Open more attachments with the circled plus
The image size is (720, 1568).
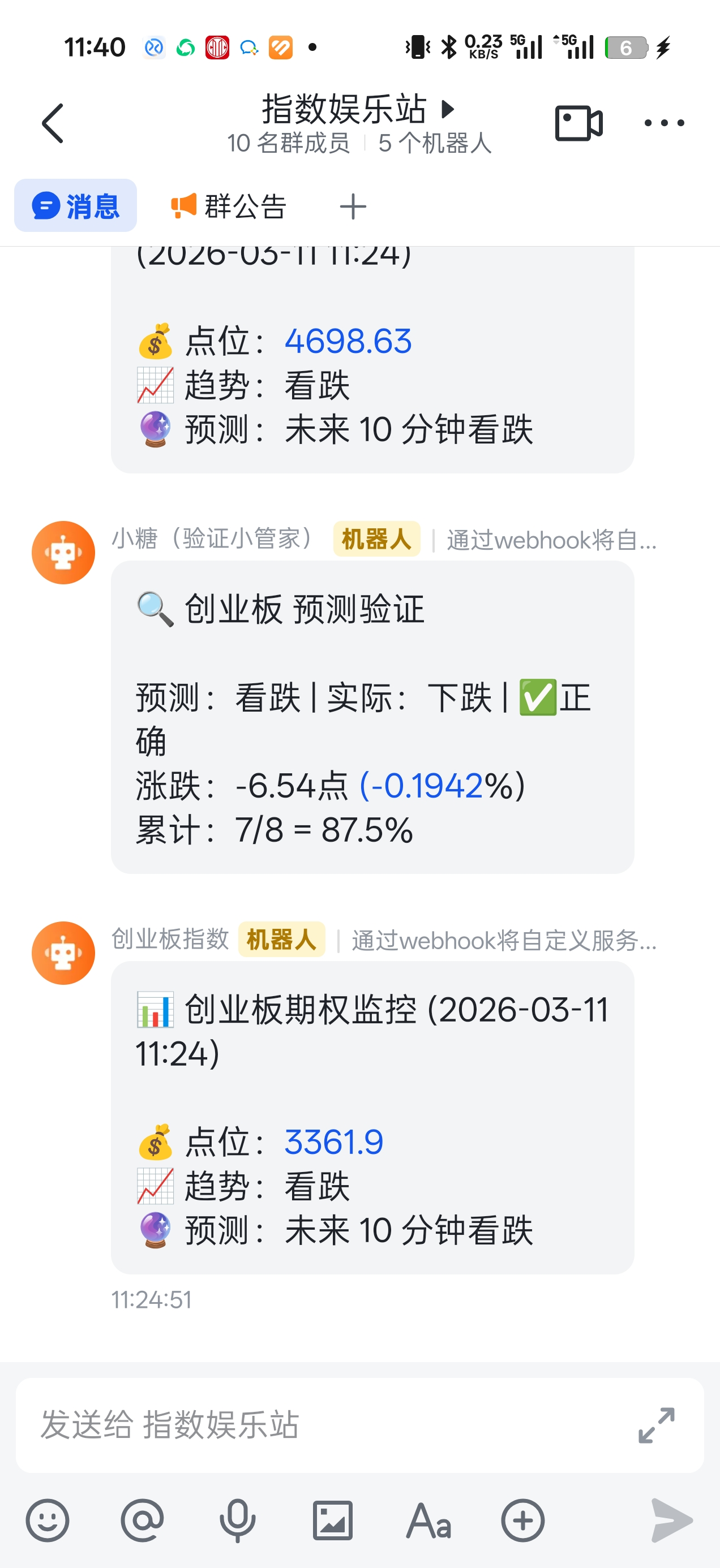click(522, 1520)
